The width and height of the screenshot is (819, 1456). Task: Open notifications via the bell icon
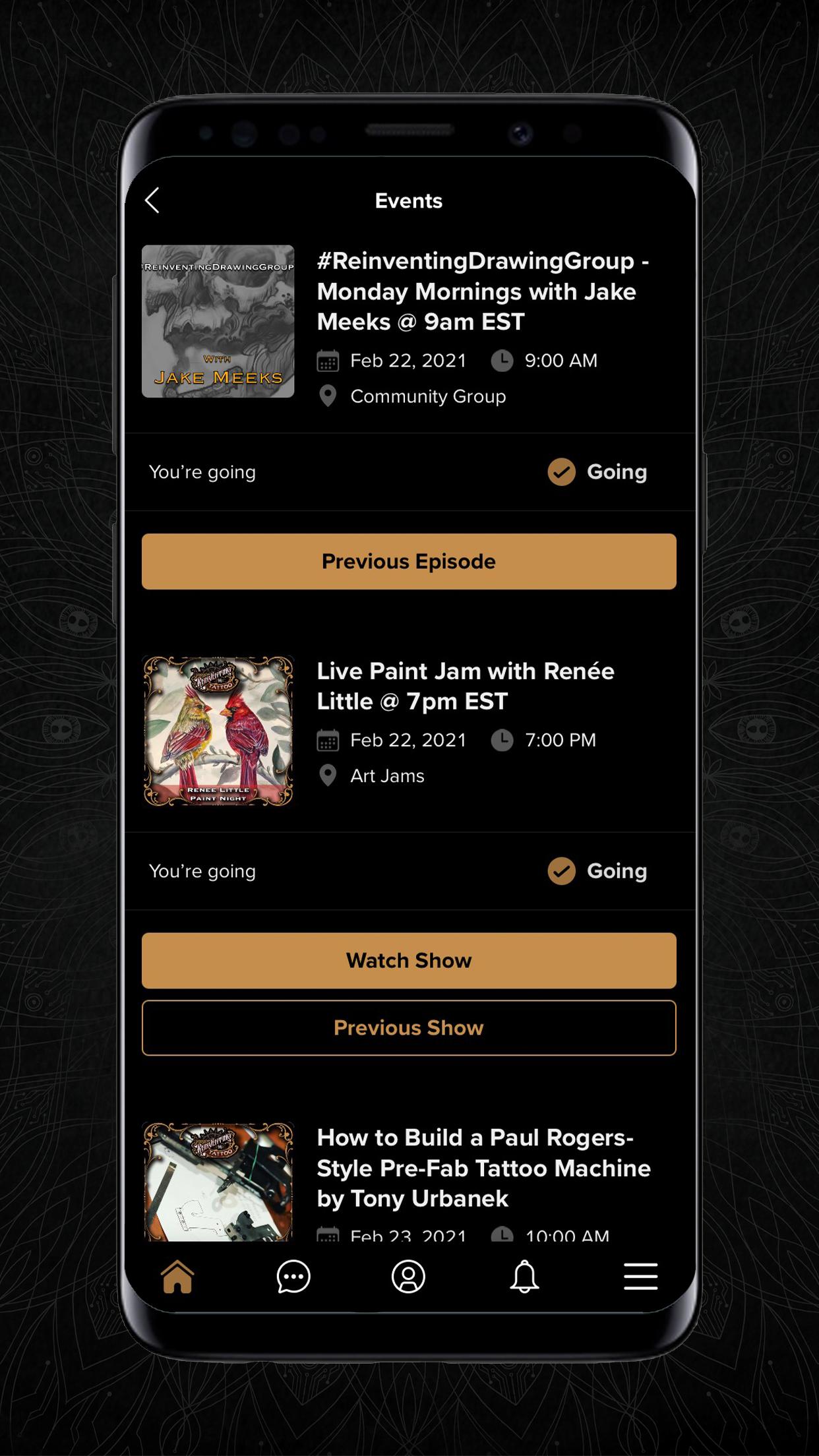(x=524, y=1277)
